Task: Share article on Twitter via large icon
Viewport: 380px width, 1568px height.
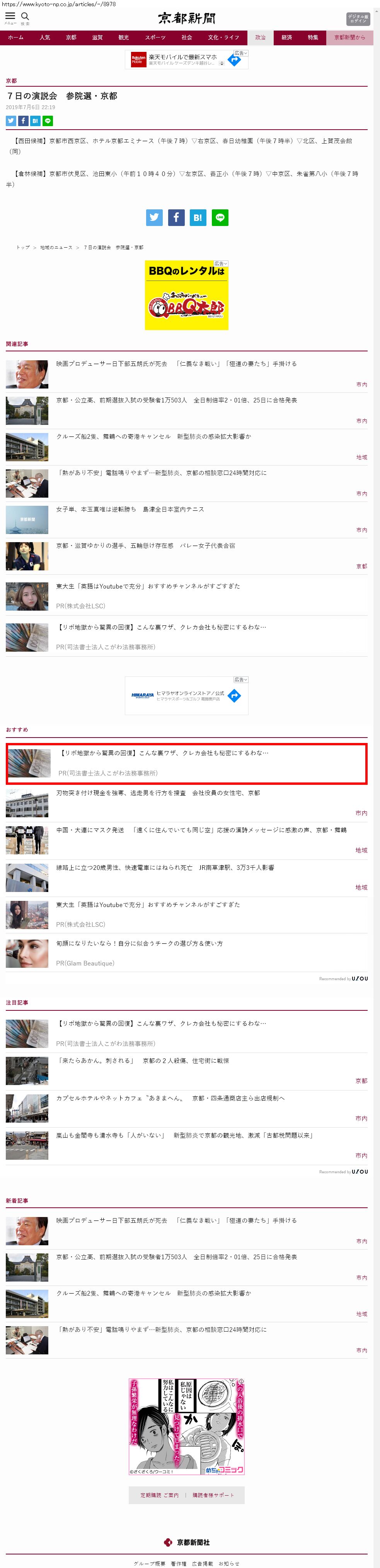Action: 154,218
